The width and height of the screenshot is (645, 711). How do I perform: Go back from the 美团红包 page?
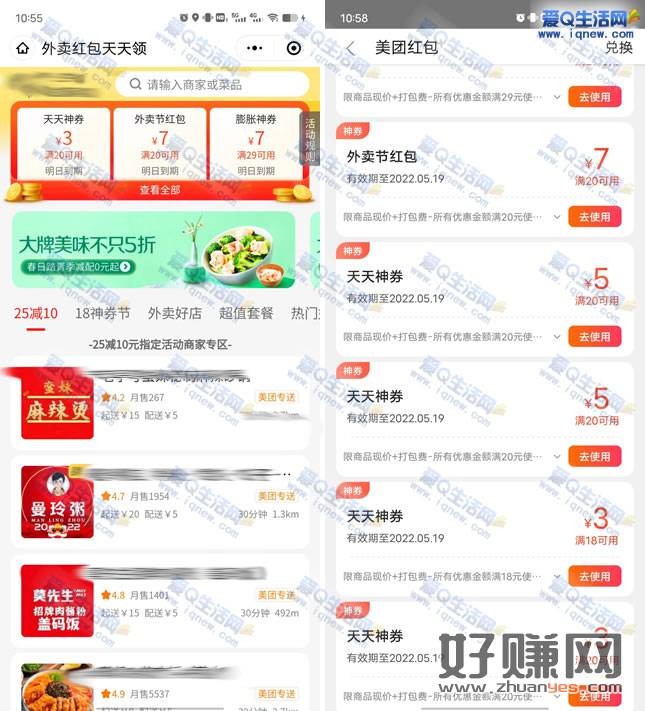click(x=350, y=48)
